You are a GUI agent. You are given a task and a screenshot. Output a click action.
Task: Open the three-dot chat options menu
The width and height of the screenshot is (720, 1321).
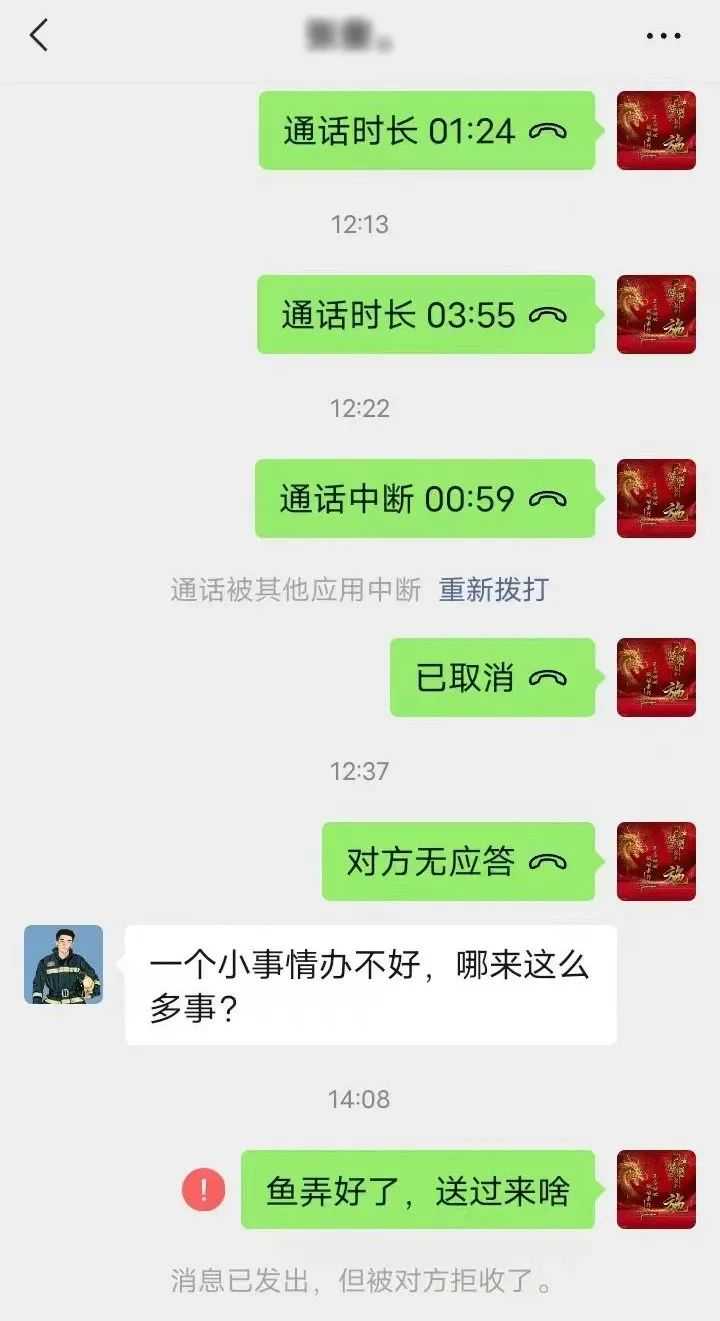(x=663, y=37)
